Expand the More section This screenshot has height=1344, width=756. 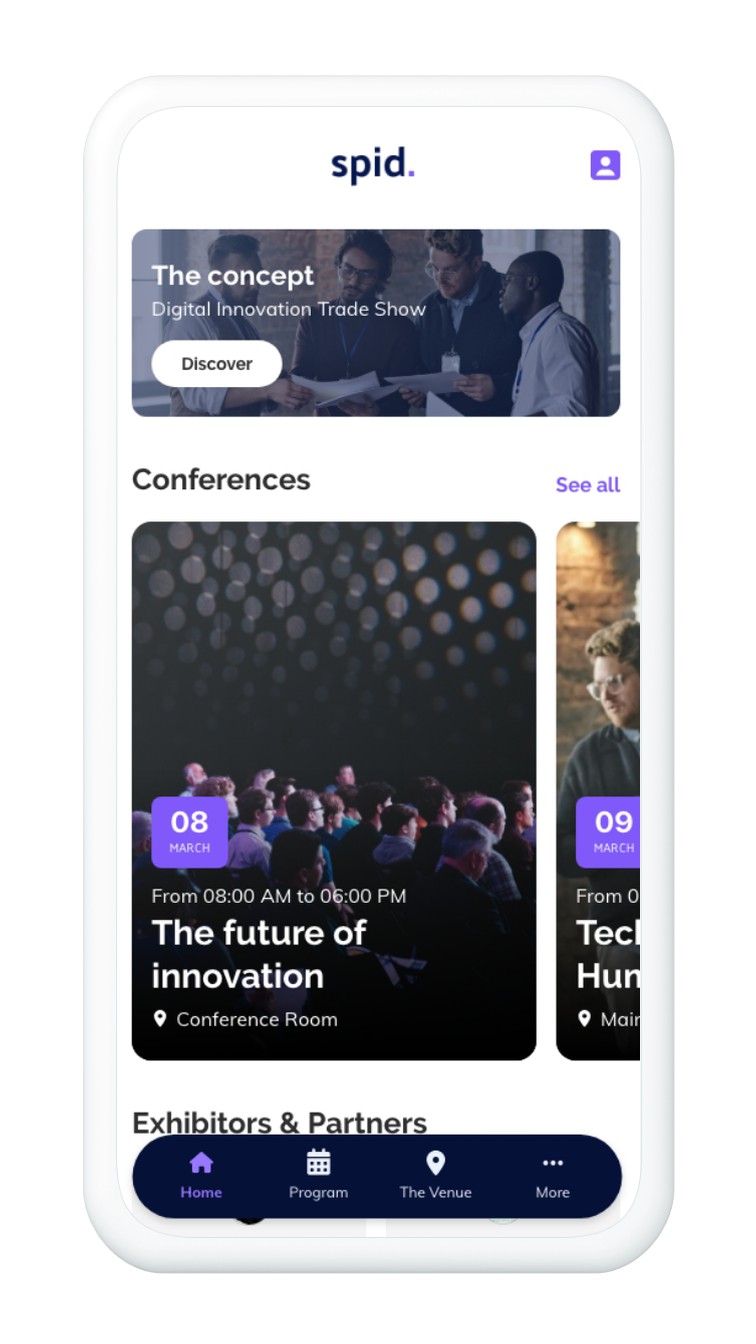[552, 1175]
